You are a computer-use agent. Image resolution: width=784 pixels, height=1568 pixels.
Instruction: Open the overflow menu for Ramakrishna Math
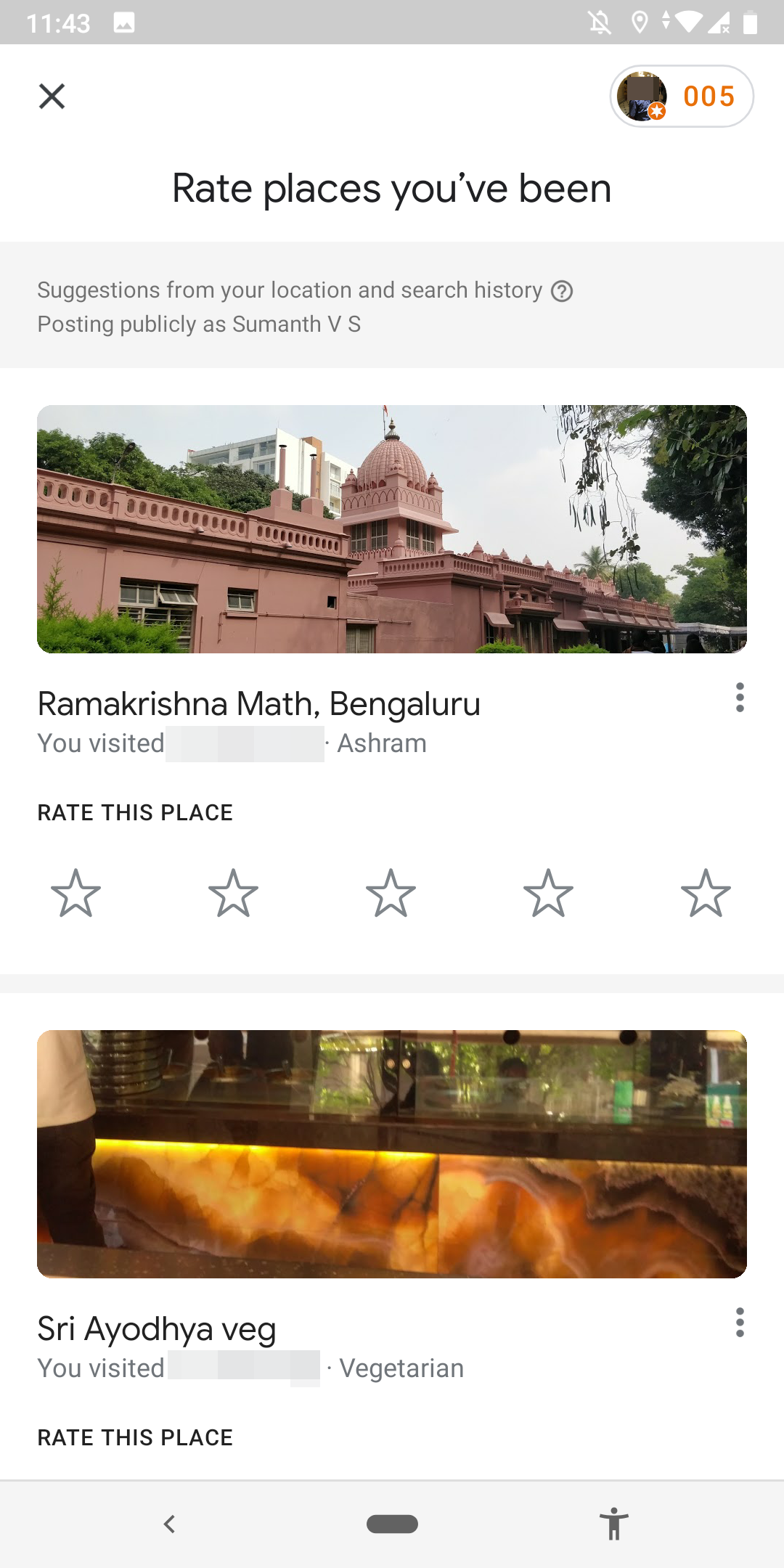(x=740, y=699)
